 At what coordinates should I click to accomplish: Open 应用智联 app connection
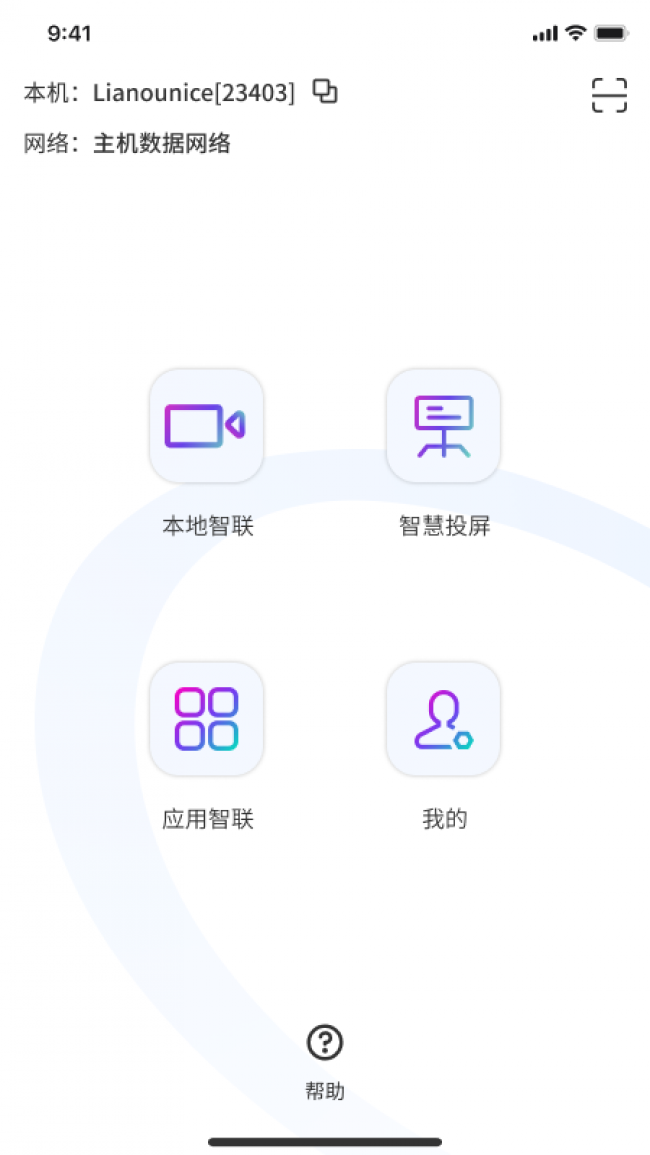click(x=207, y=718)
